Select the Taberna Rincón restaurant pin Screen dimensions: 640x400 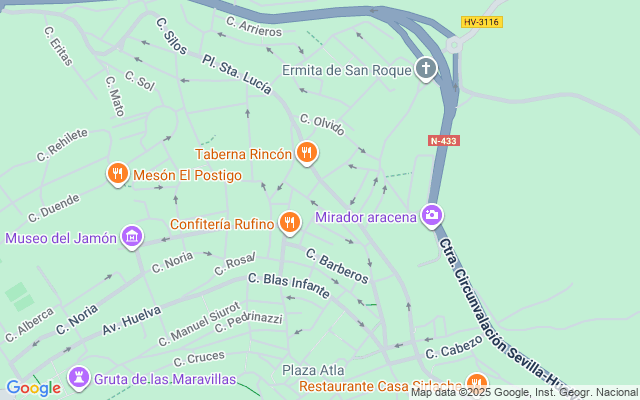[x=306, y=153]
